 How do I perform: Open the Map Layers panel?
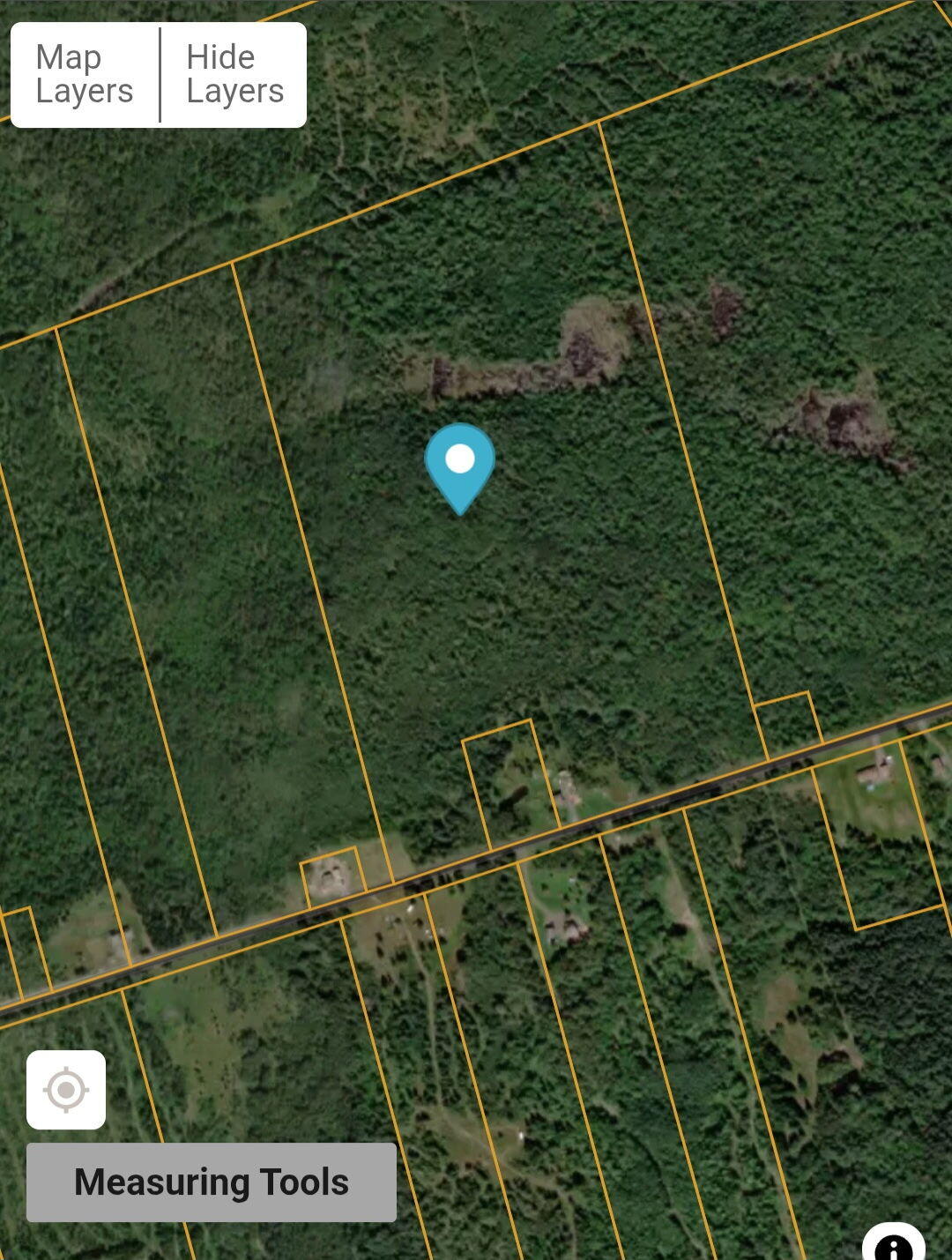coord(83,74)
